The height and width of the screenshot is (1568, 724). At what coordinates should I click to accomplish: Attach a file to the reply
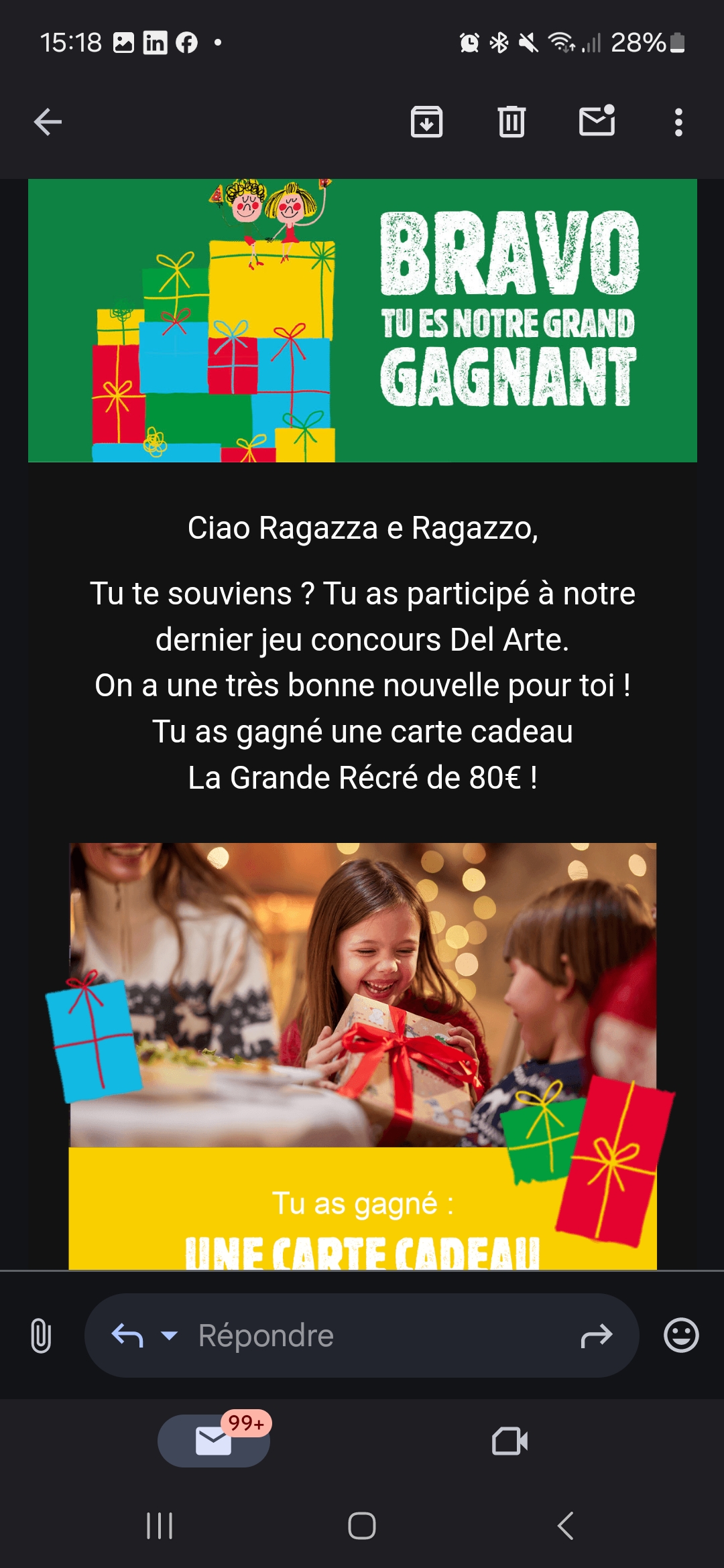click(x=41, y=1335)
